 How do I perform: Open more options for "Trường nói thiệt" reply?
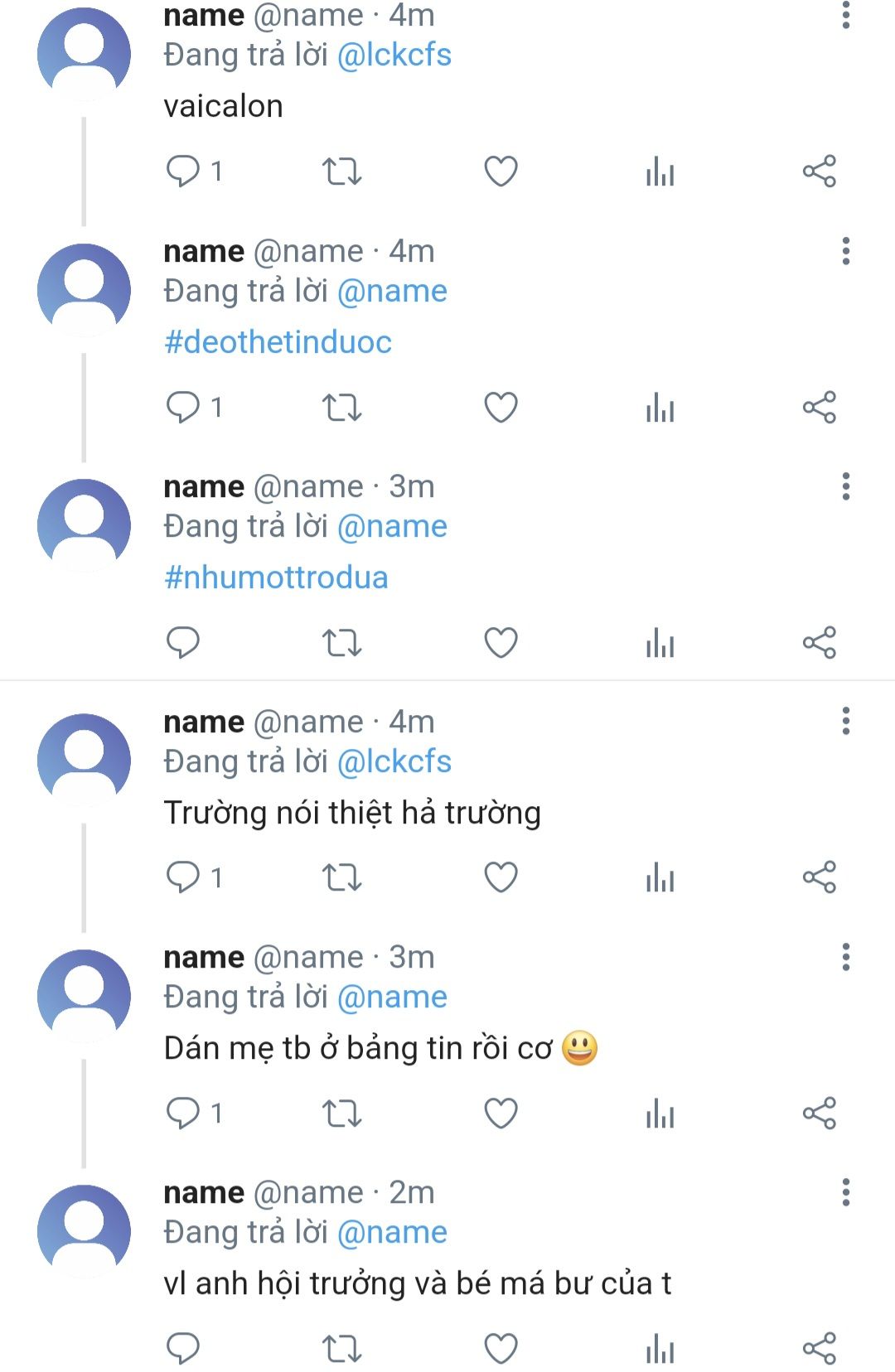[x=845, y=722]
